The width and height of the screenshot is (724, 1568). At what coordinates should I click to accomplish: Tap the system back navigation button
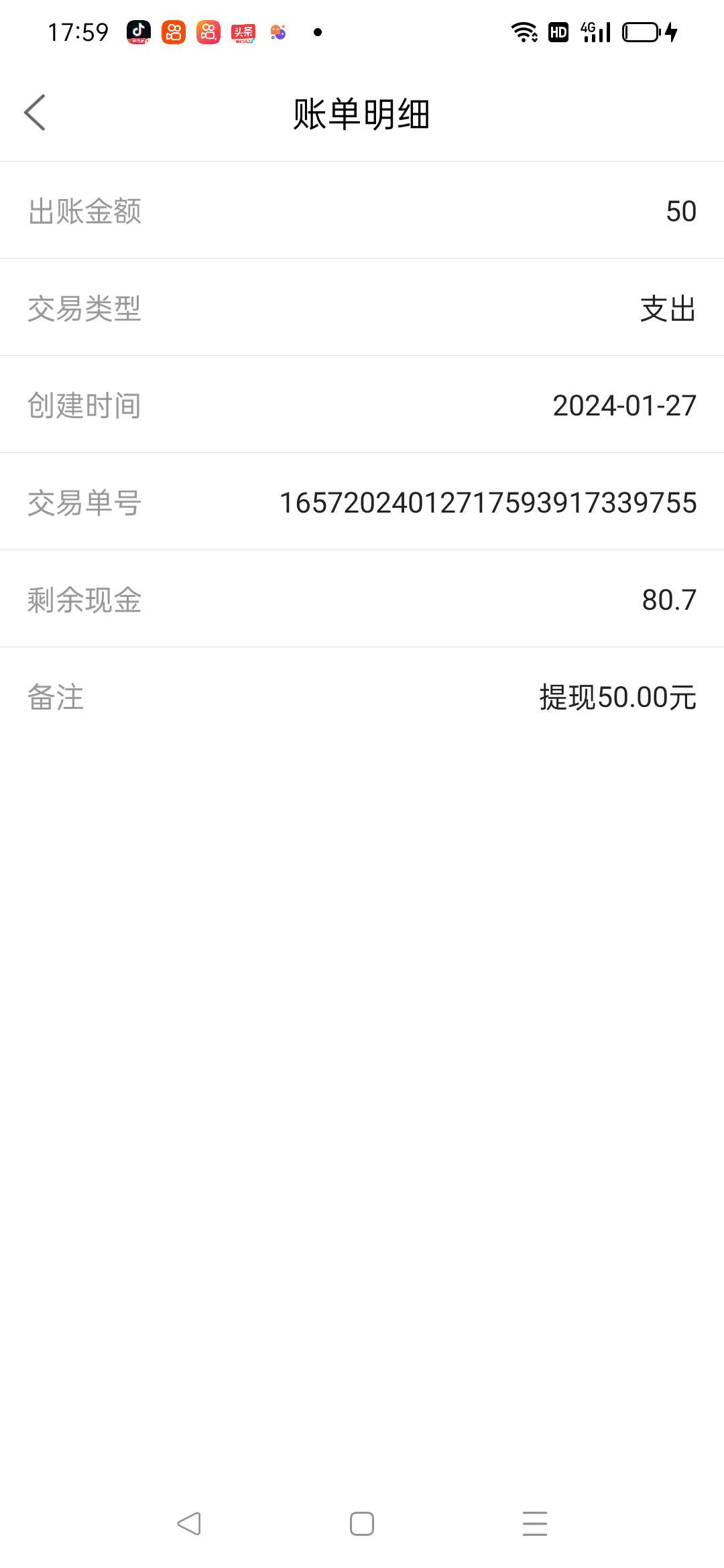click(189, 1524)
